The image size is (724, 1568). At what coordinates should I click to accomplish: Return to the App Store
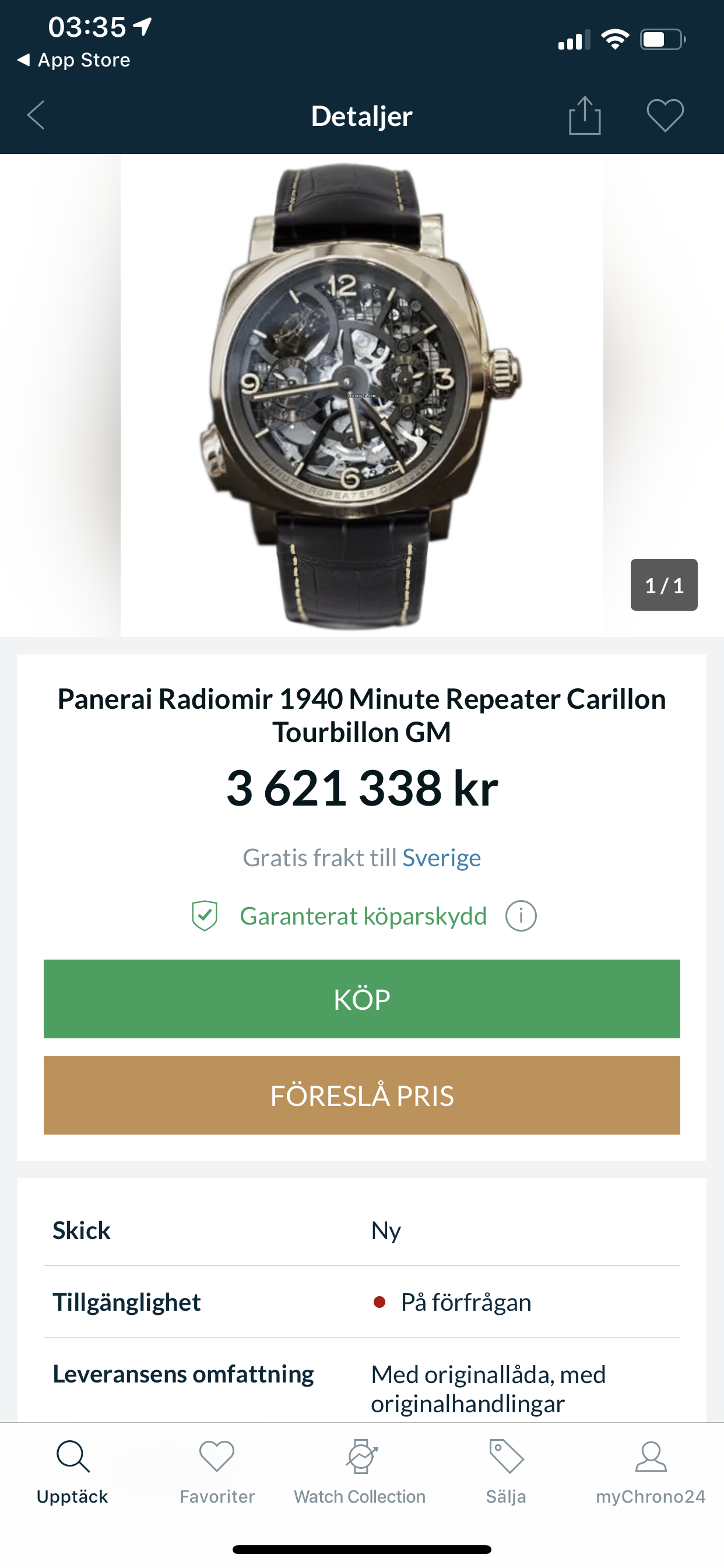tap(73, 60)
